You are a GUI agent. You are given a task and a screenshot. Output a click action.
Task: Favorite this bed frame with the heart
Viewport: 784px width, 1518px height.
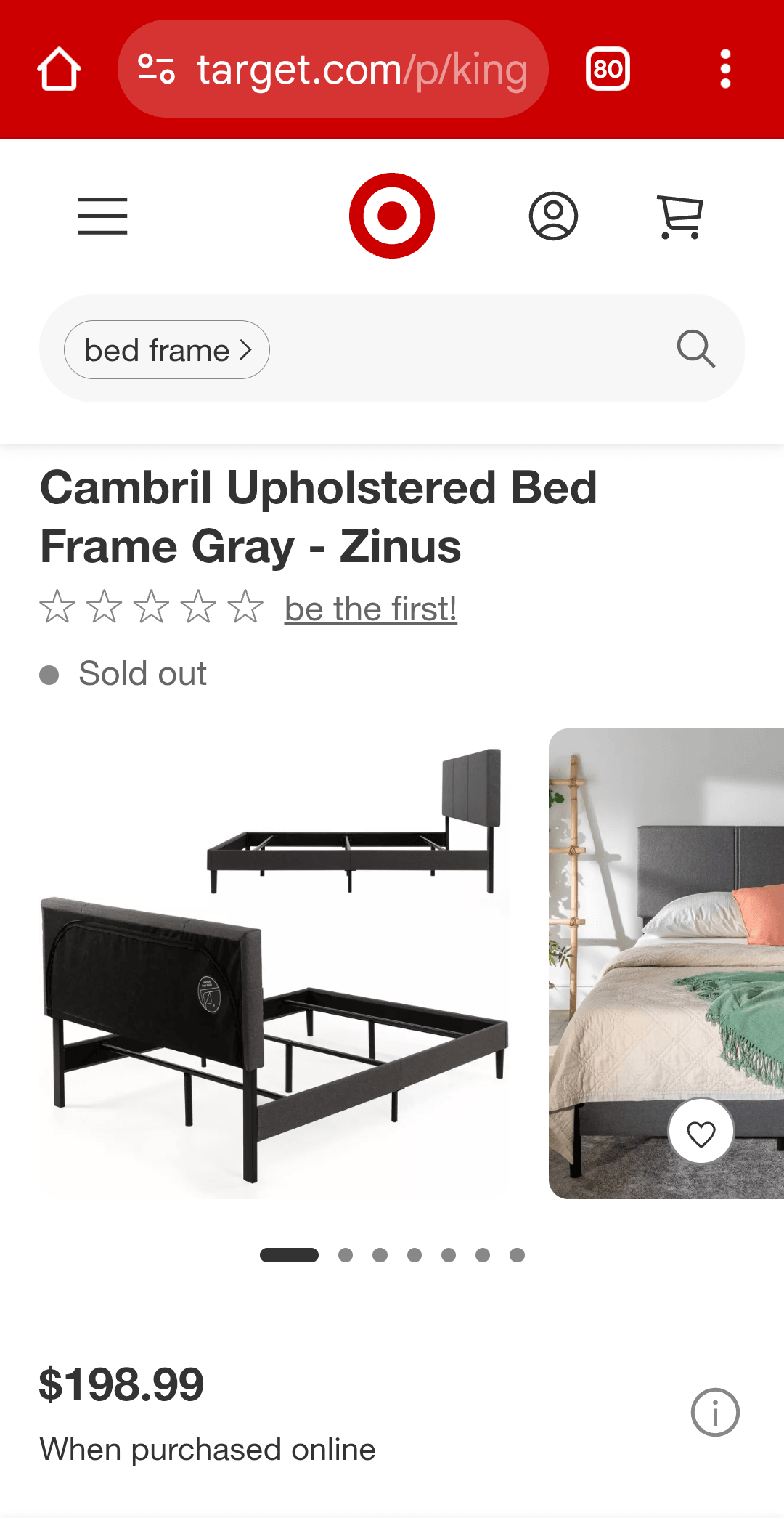click(701, 1134)
